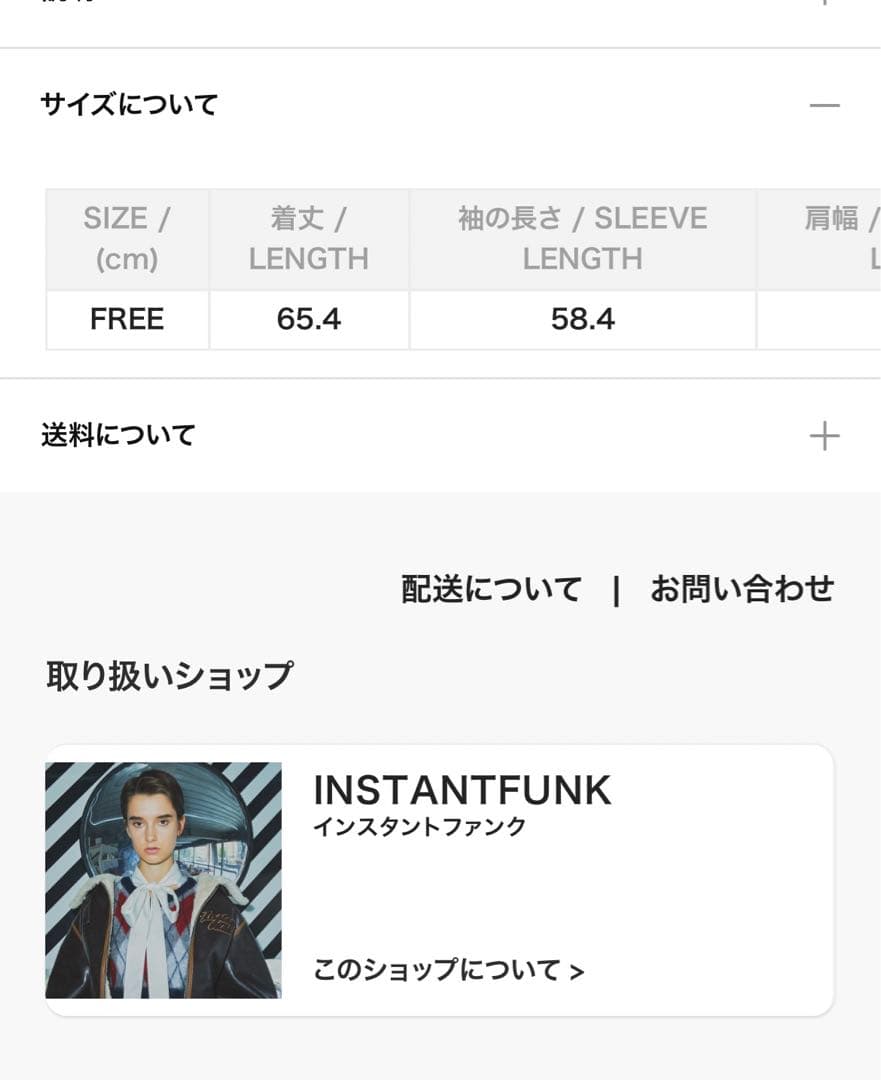Click the 袖の長さ / SLEEVE LENGTH header

pos(581,238)
